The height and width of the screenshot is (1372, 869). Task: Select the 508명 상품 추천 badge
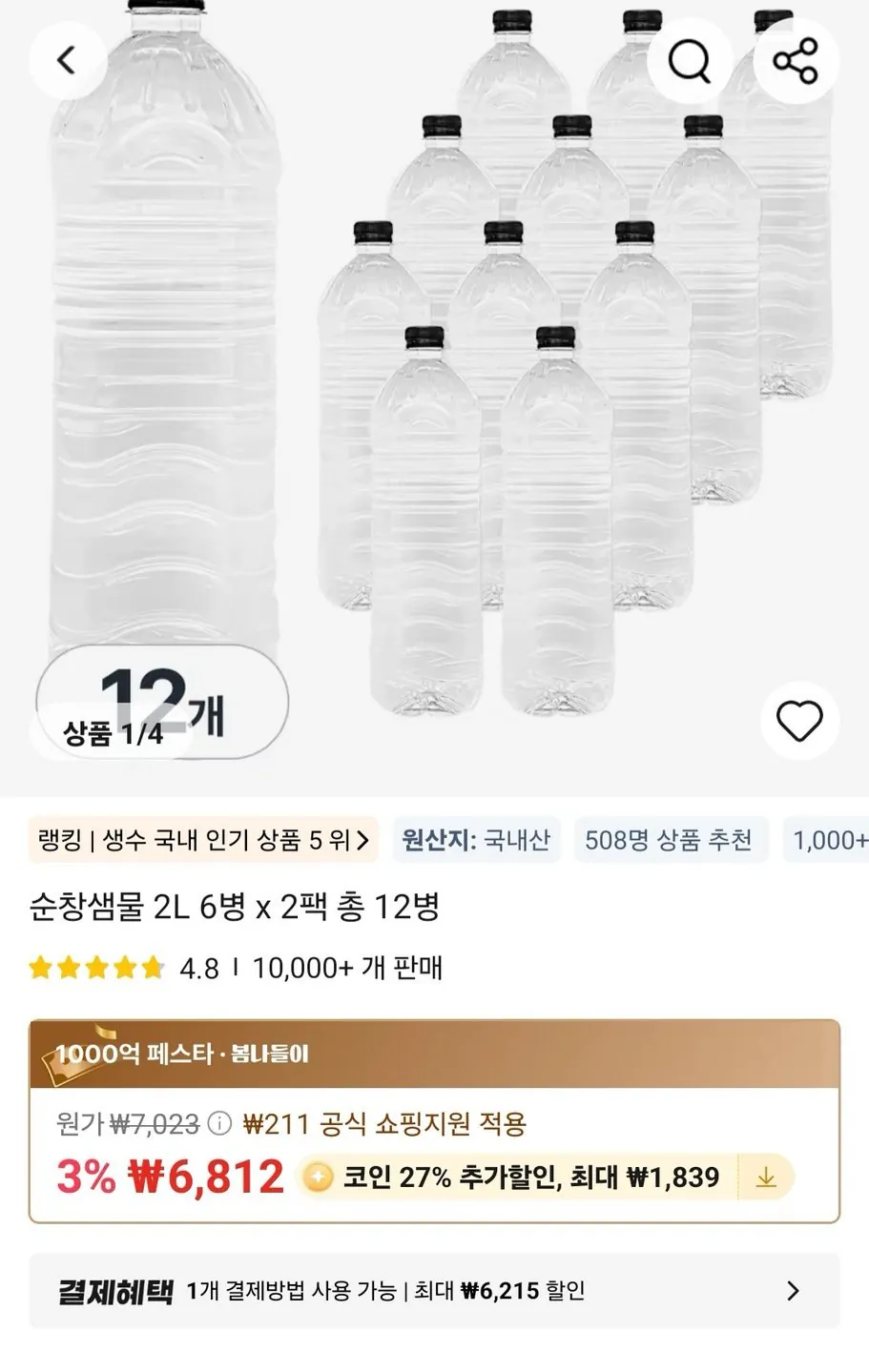coord(670,840)
